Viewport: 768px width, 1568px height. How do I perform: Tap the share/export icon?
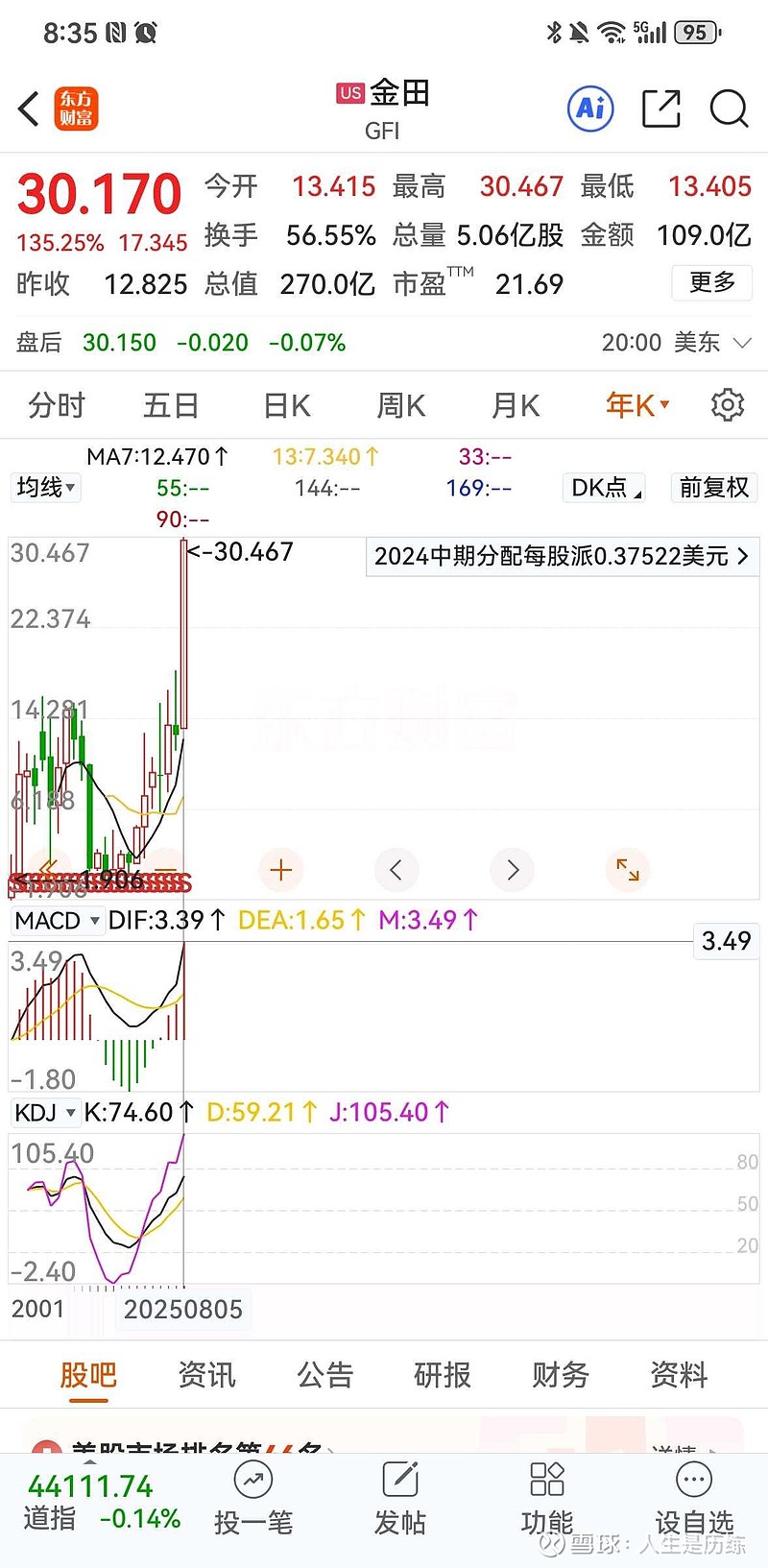[660, 109]
